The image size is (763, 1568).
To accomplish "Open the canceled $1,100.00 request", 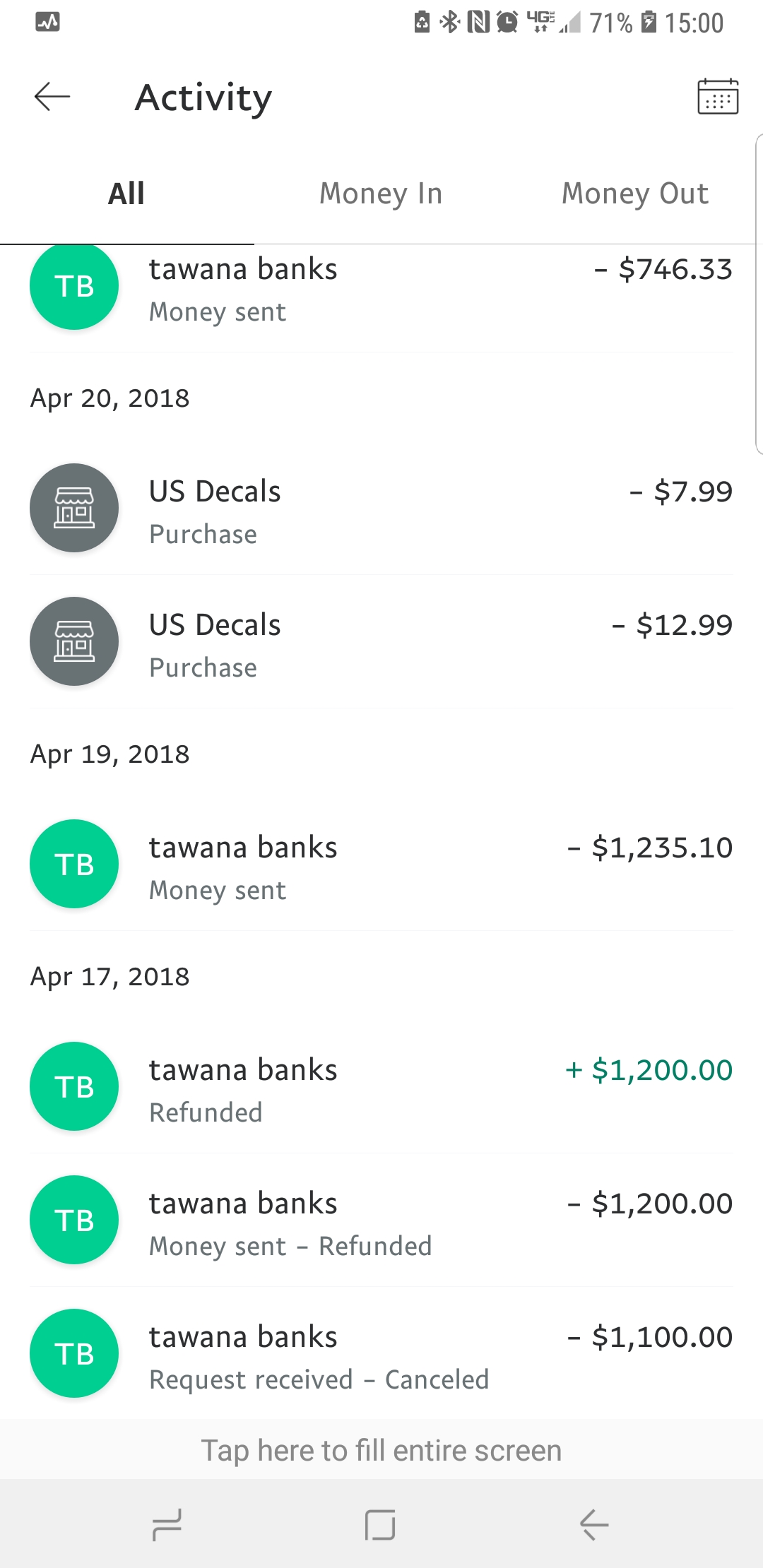I will tap(381, 1354).
